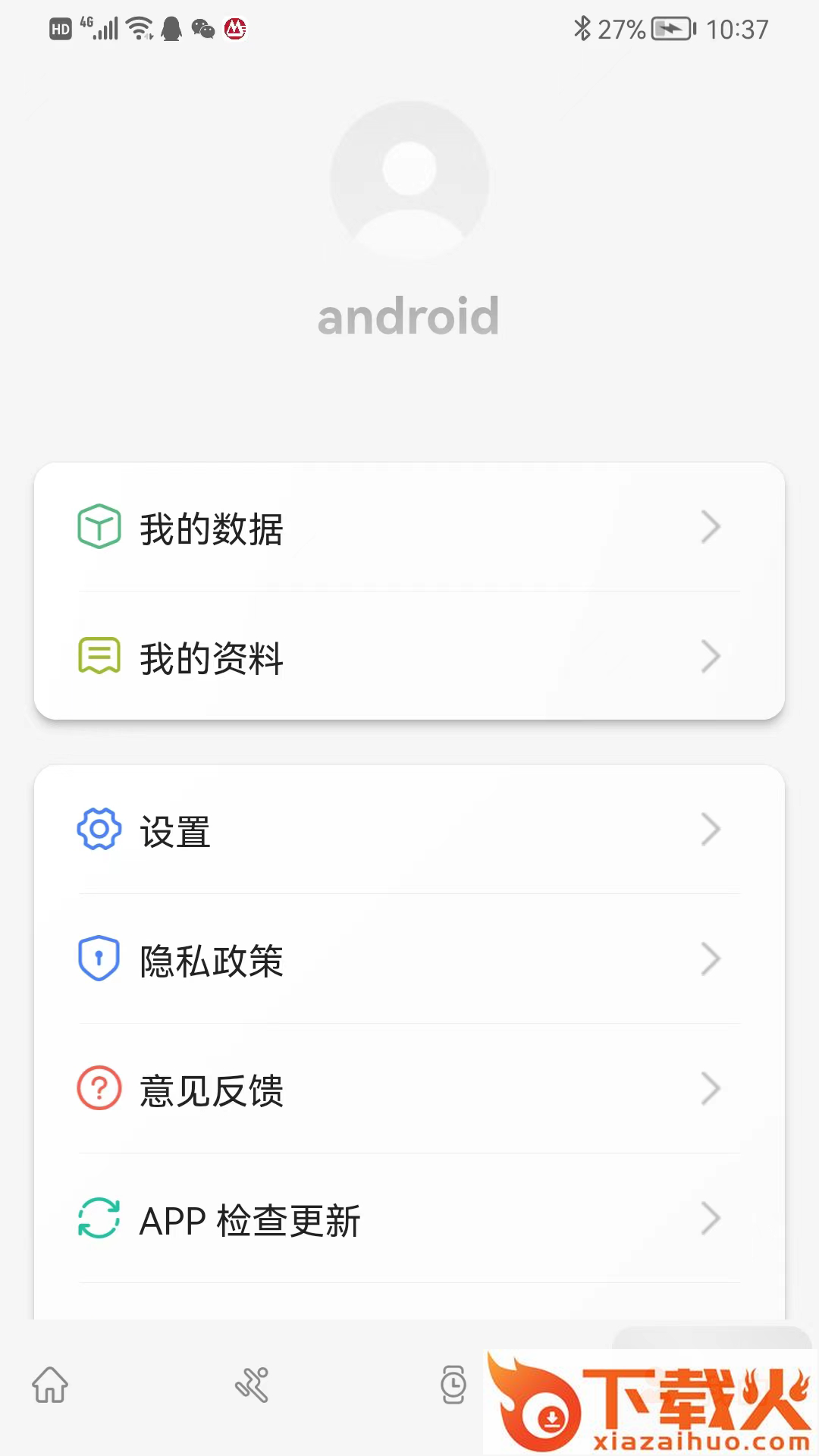This screenshot has width=819, height=1456.
Task: Open 我的资料 profile info
Action: pos(409,657)
